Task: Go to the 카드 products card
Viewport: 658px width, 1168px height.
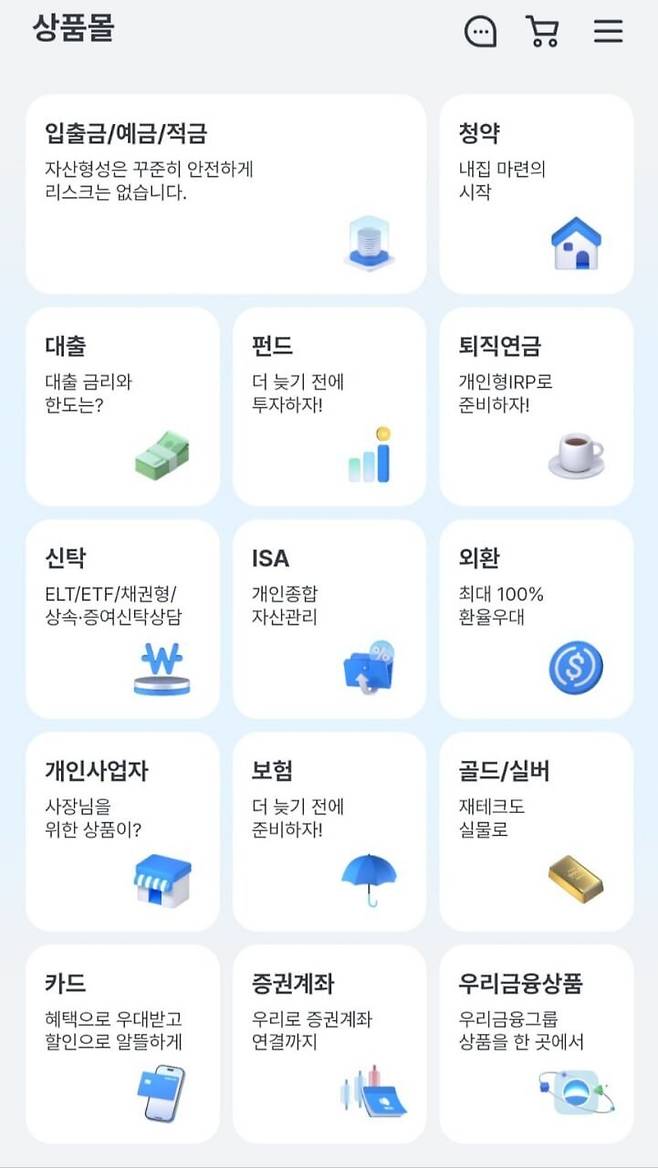Action: tap(122, 1043)
